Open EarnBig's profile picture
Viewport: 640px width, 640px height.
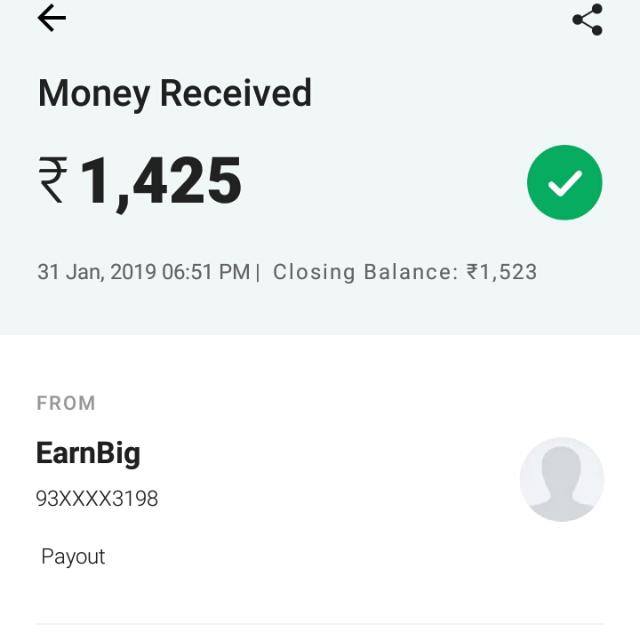point(561,479)
